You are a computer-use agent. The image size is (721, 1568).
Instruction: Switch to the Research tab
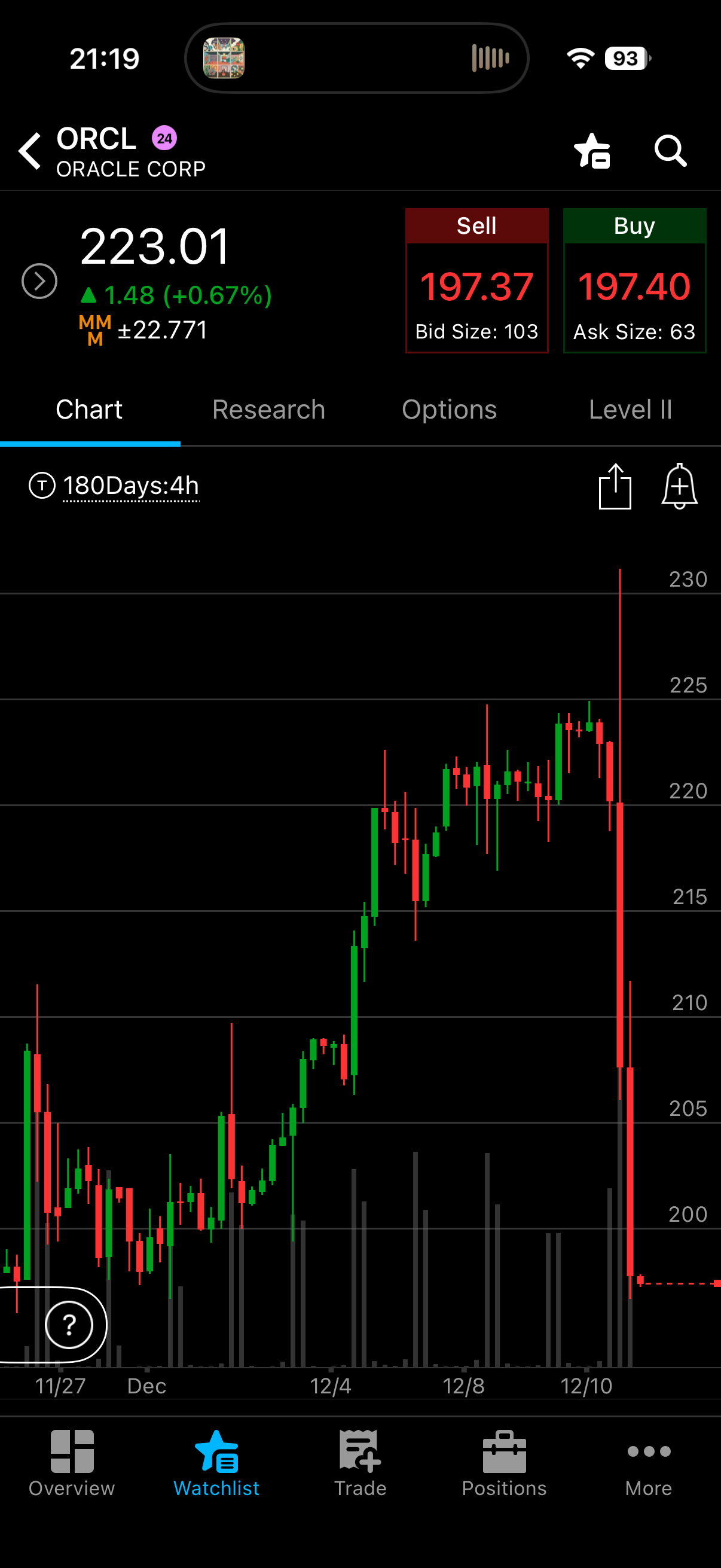[268, 410]
